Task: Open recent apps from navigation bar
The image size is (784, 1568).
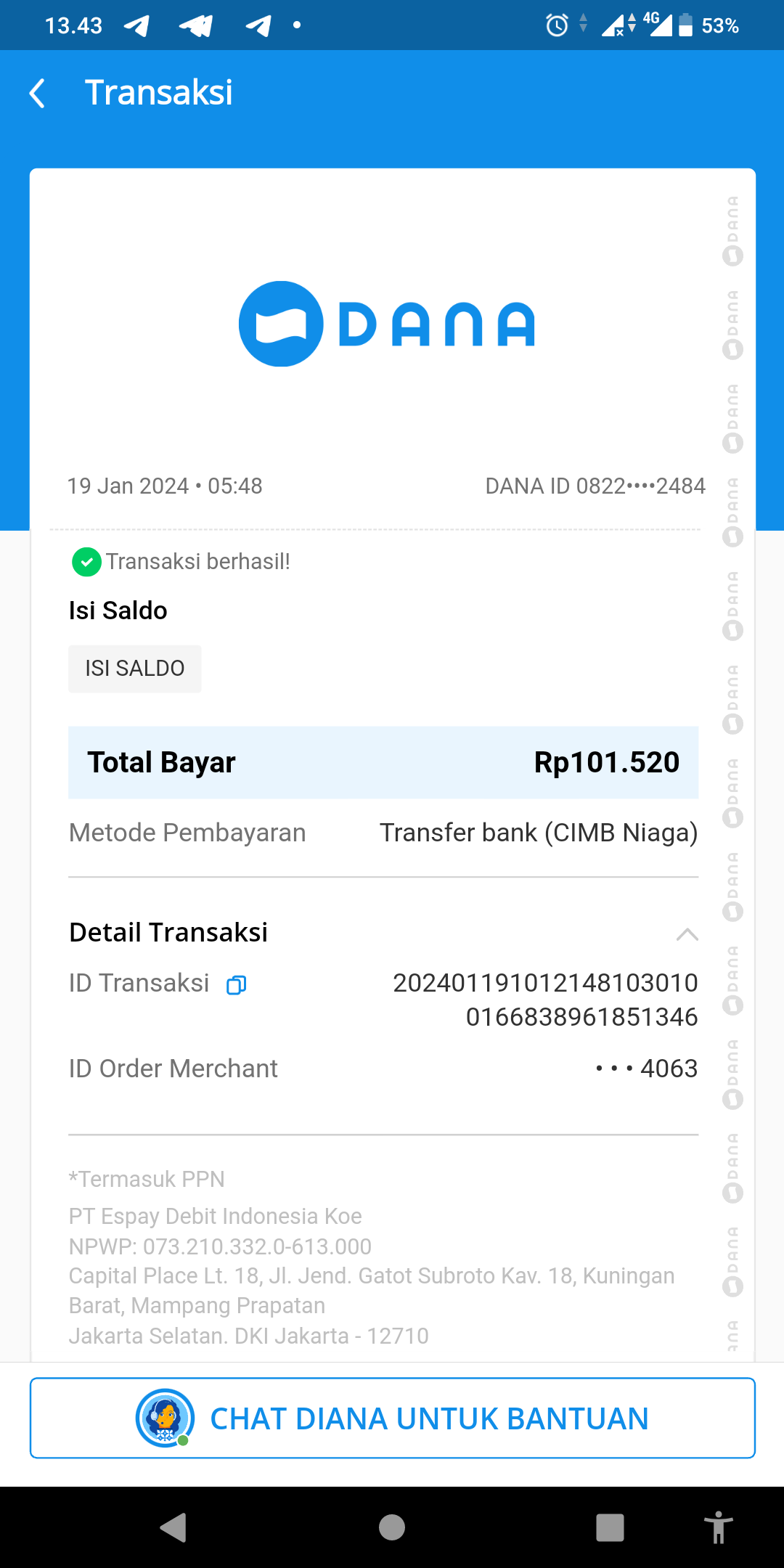Action: [610, 1527]
